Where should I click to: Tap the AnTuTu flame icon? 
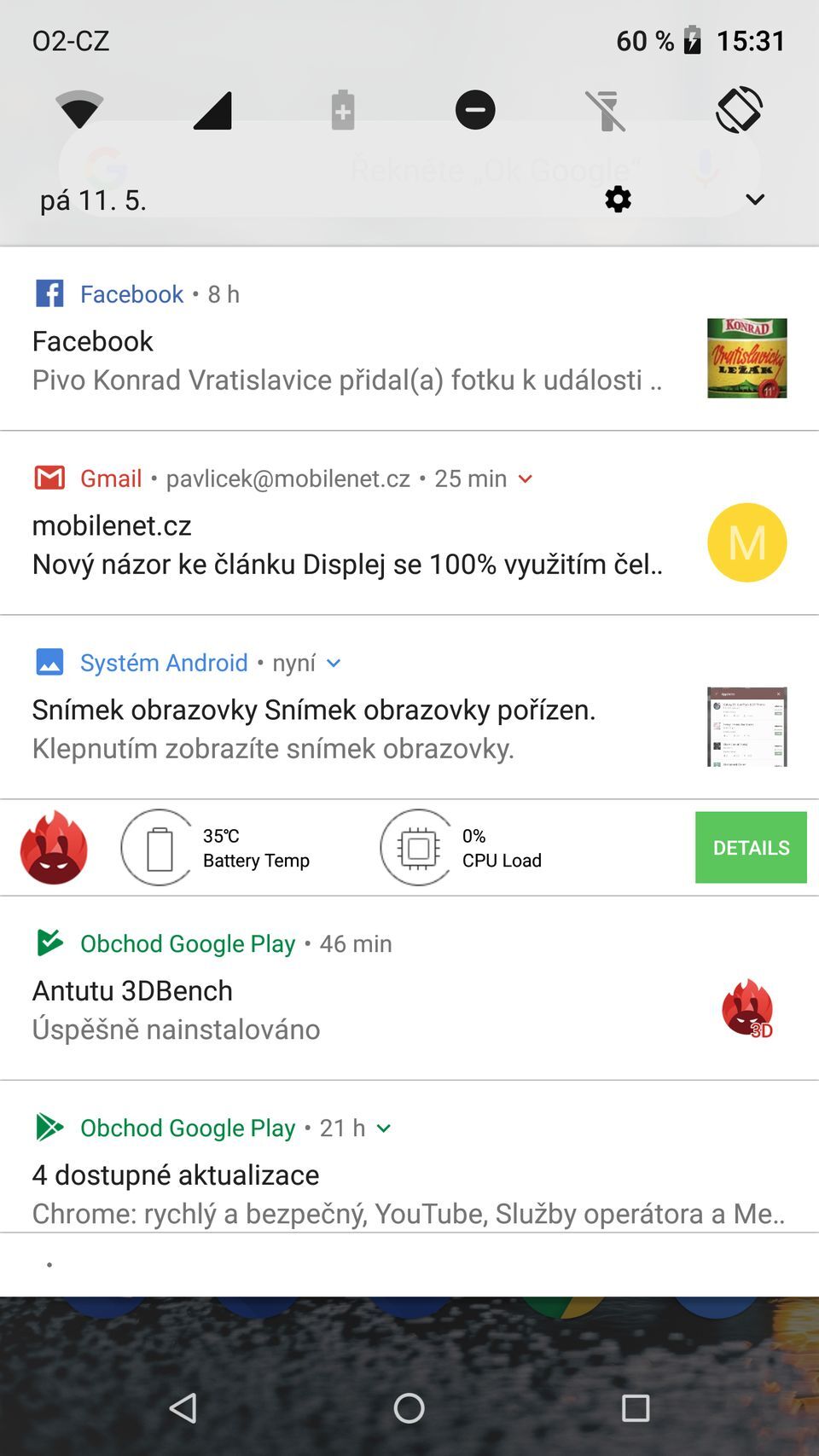click(x=53, y=847)
